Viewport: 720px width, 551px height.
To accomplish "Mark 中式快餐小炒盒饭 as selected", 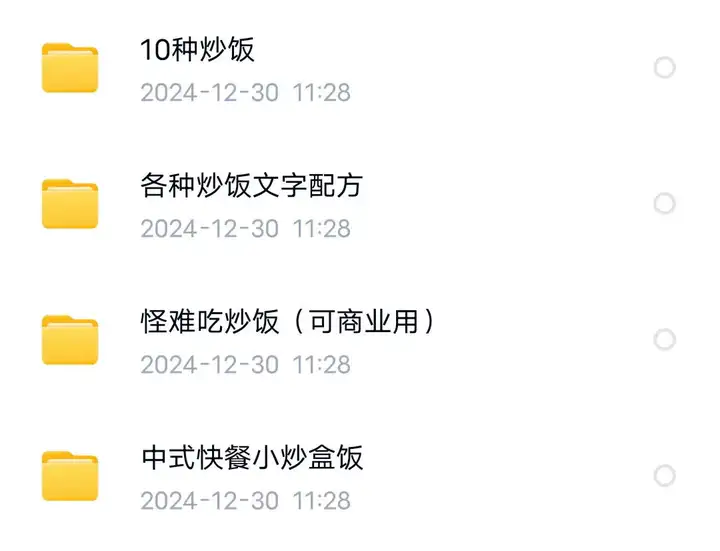I will pos(664,476).
